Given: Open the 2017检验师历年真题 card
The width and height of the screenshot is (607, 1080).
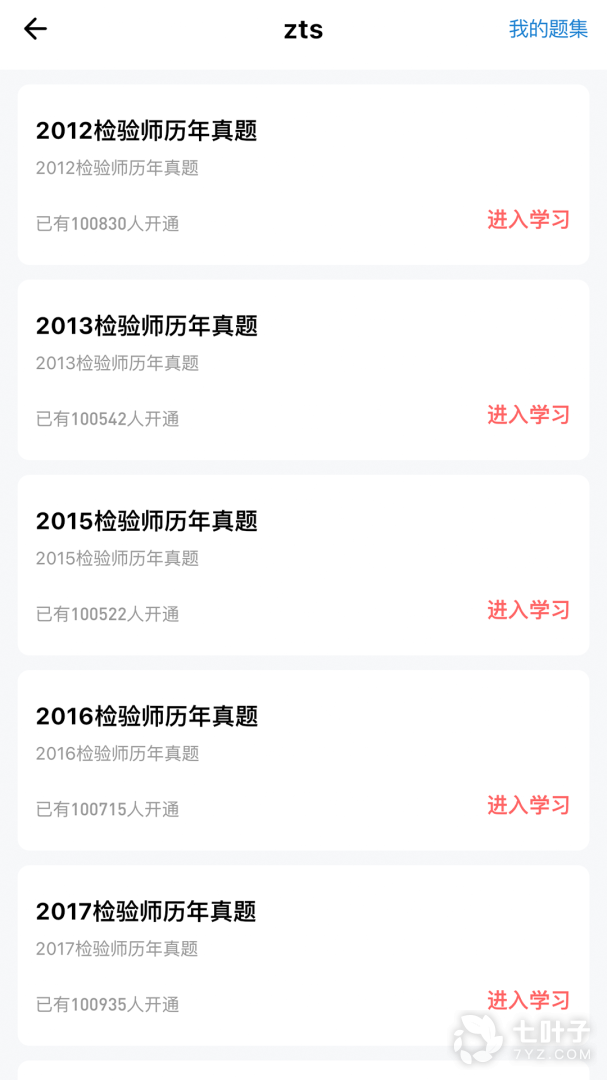Looking at the screenshot, I should pyautogui.click(x=303, y=955).
